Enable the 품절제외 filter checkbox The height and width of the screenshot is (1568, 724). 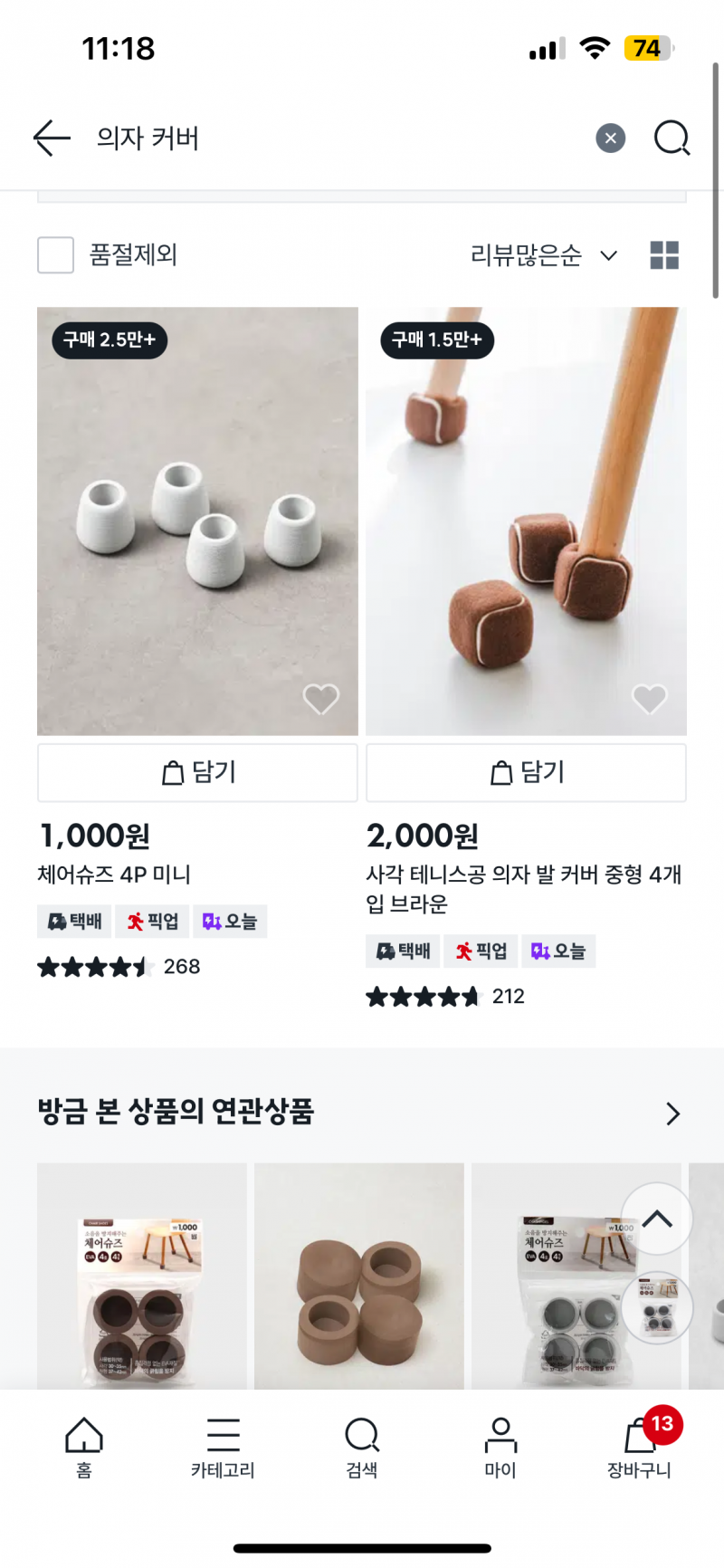(55, 255)
